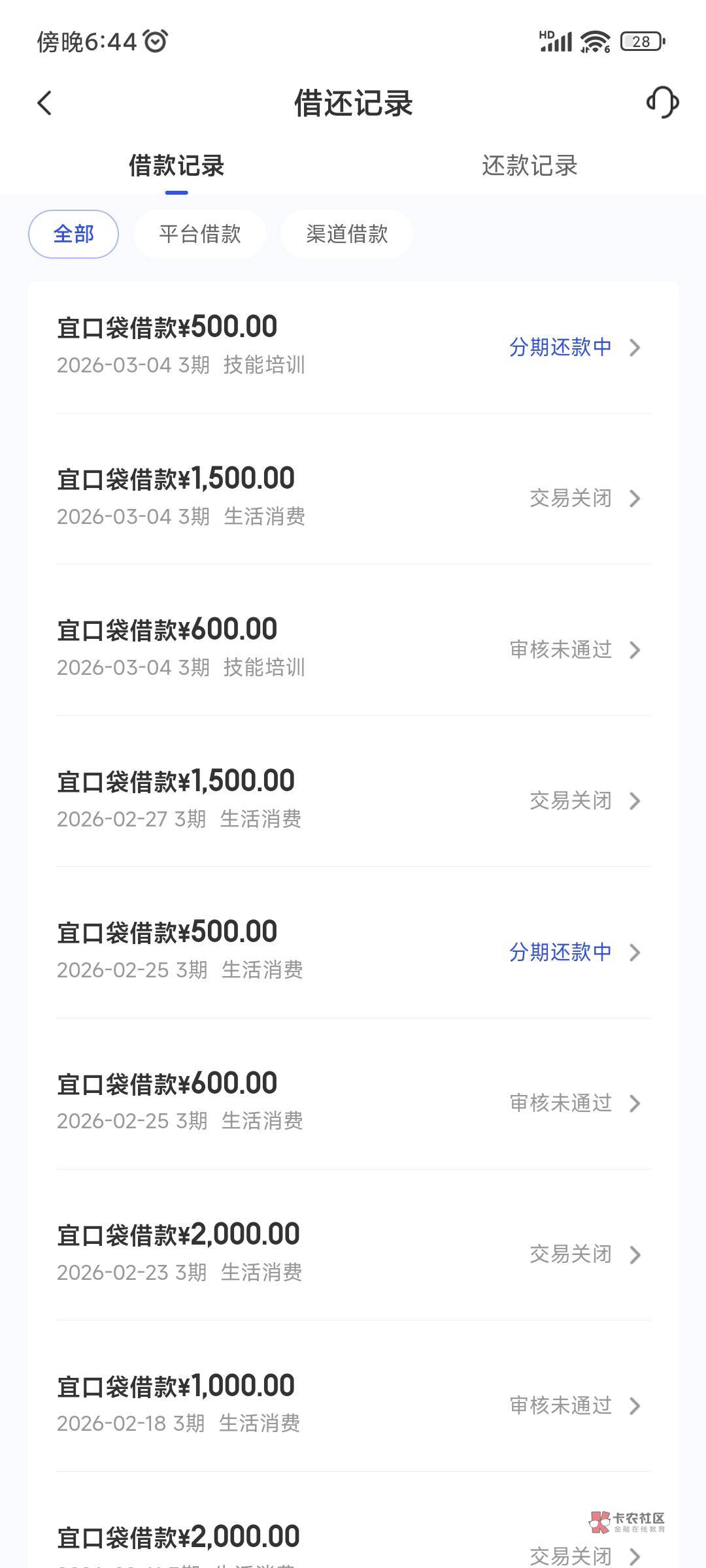Open the ¥500.00 loan dated 2026-03-04

pos(353,346)
